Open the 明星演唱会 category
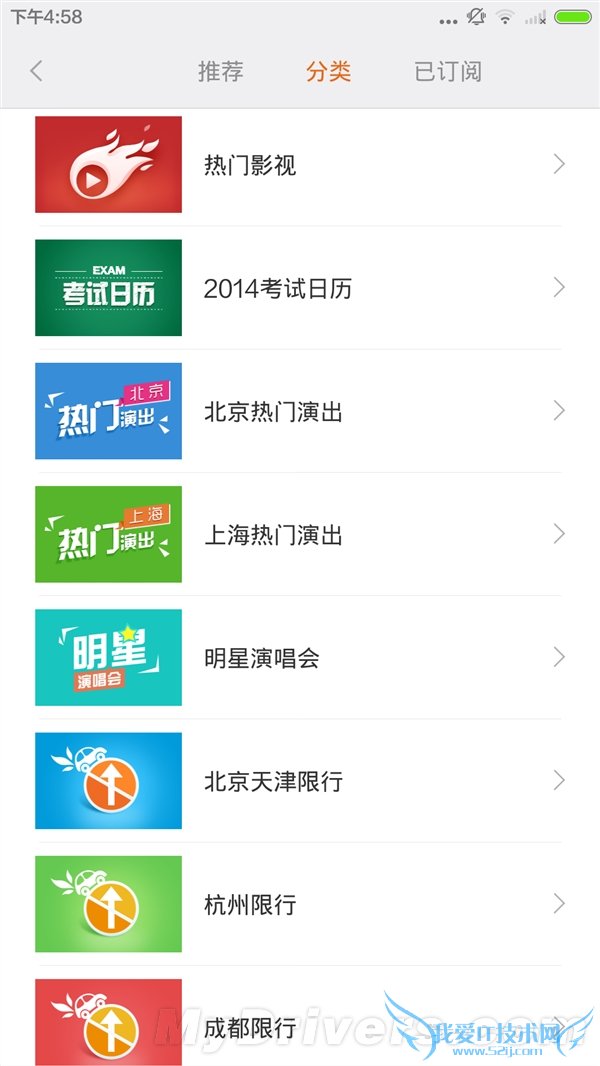Image resolution: width=600 pixels, height=1066 pixels. pos(262,658)
